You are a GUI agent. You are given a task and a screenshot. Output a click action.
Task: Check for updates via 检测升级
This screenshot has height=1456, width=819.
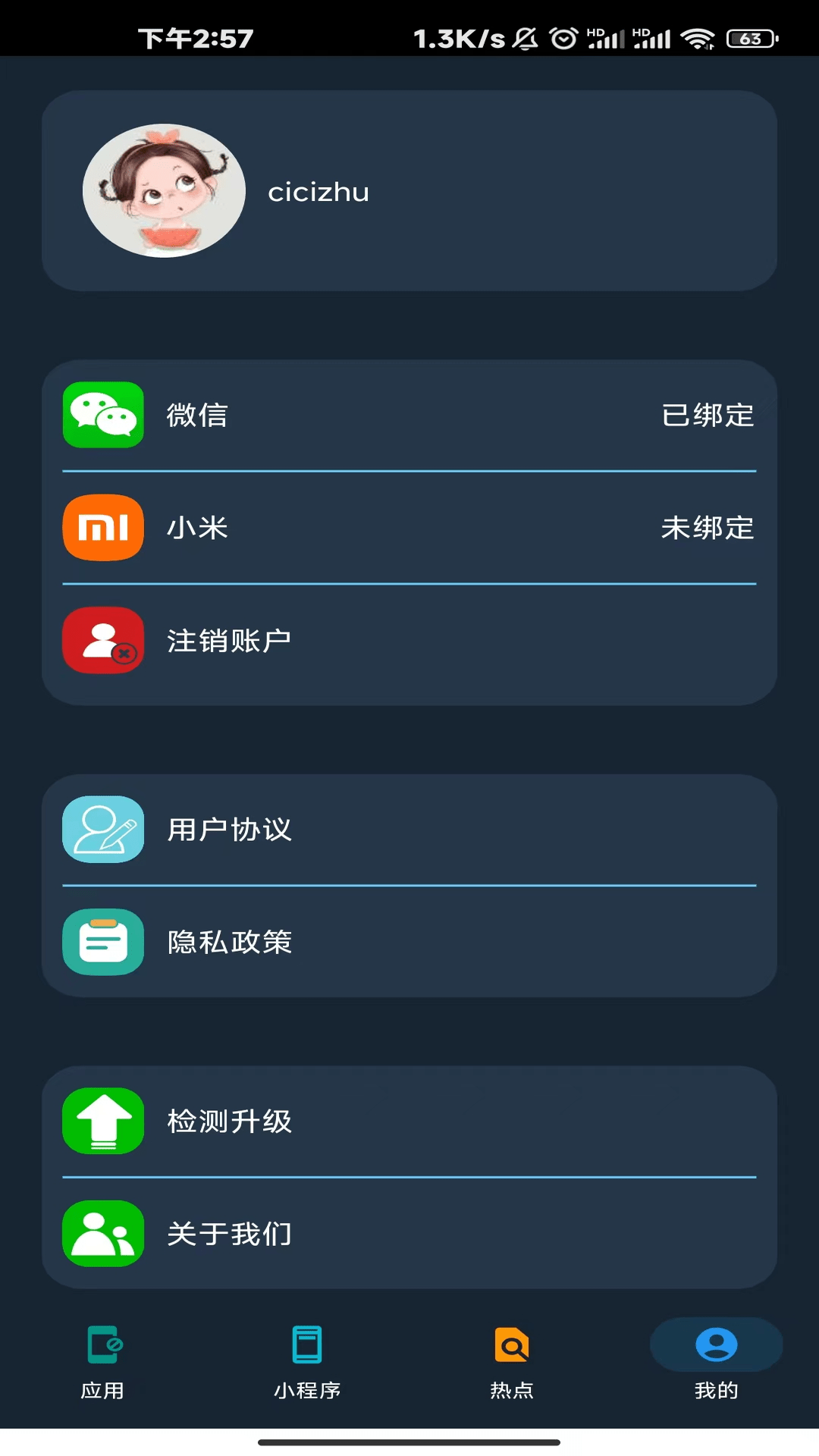[x=409, y=1121]
